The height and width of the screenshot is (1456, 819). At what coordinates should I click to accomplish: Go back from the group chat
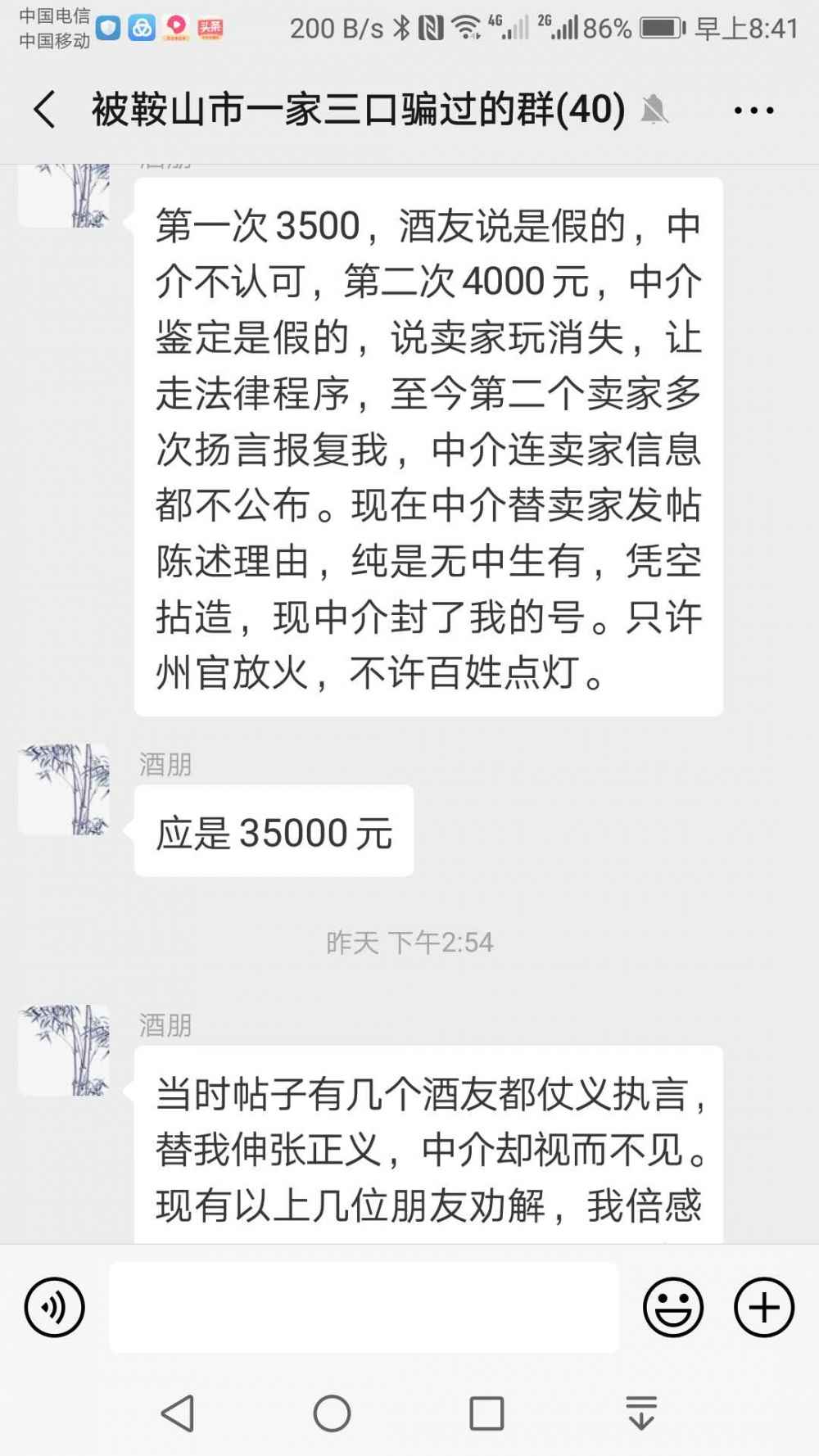point(45,110)
